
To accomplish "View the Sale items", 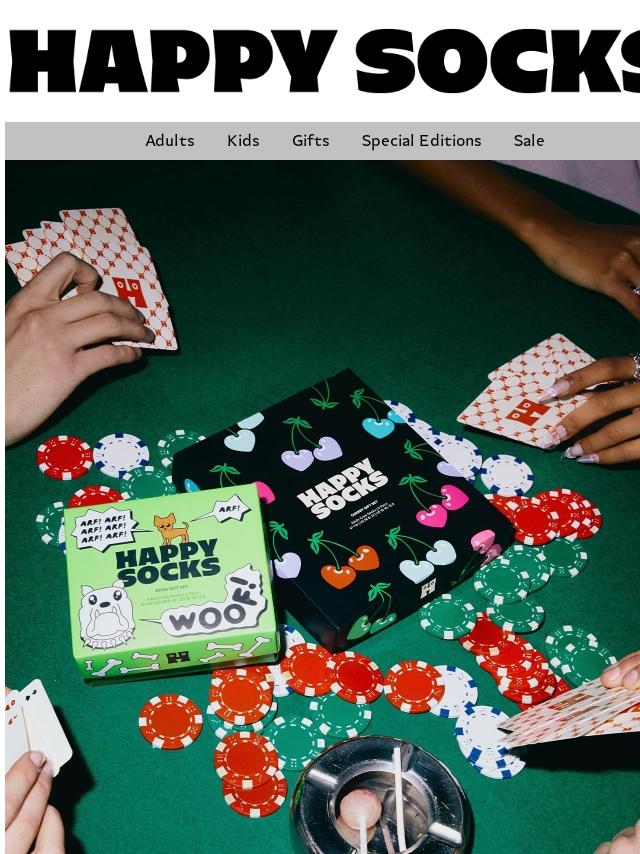I will pos(528,141).
